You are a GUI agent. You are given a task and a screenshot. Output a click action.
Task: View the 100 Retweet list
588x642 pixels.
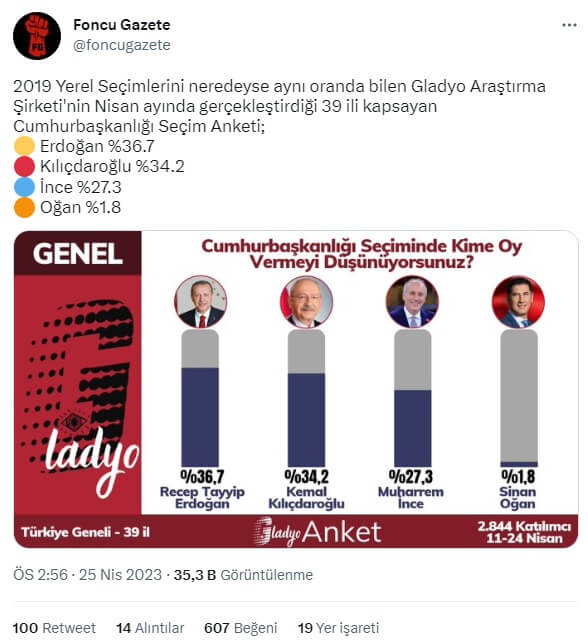54,628
